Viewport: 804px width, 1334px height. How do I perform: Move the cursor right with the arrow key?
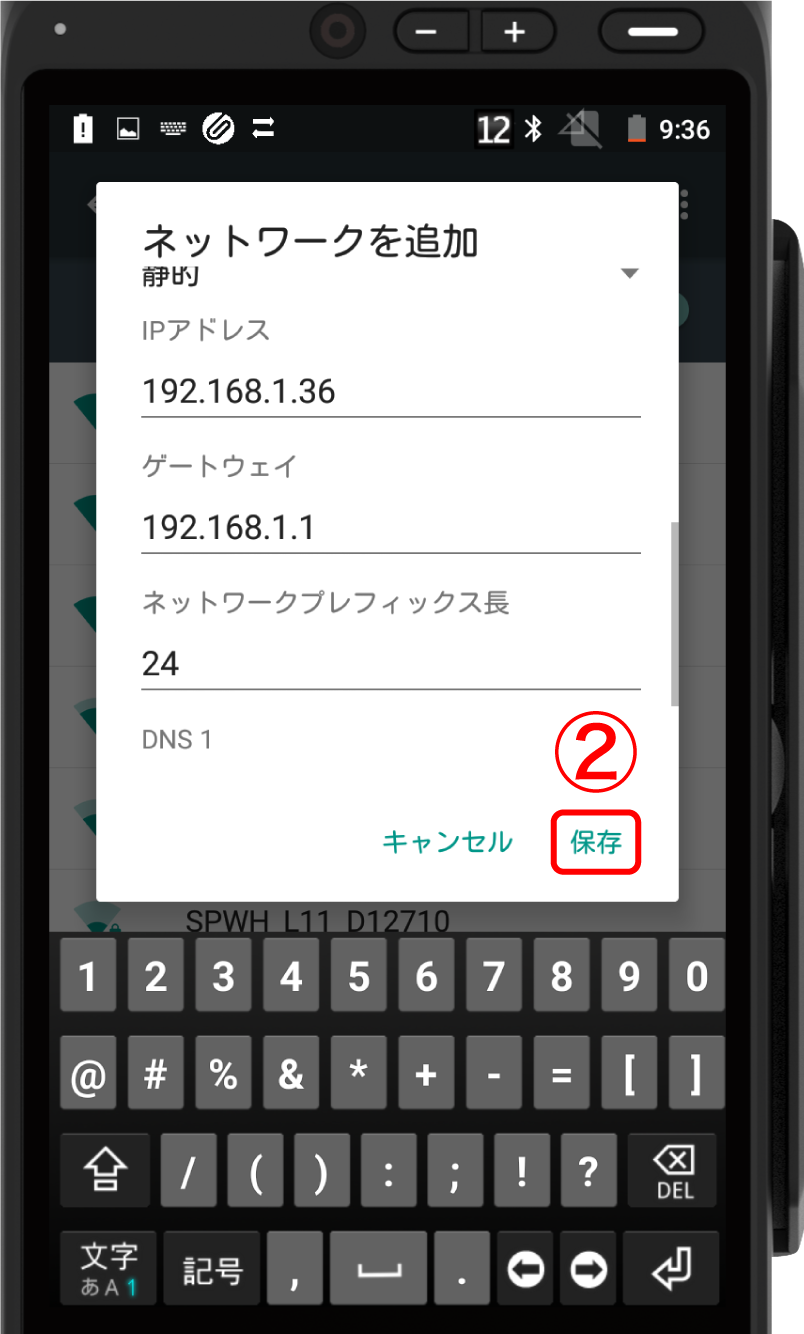pos(589,1270)
